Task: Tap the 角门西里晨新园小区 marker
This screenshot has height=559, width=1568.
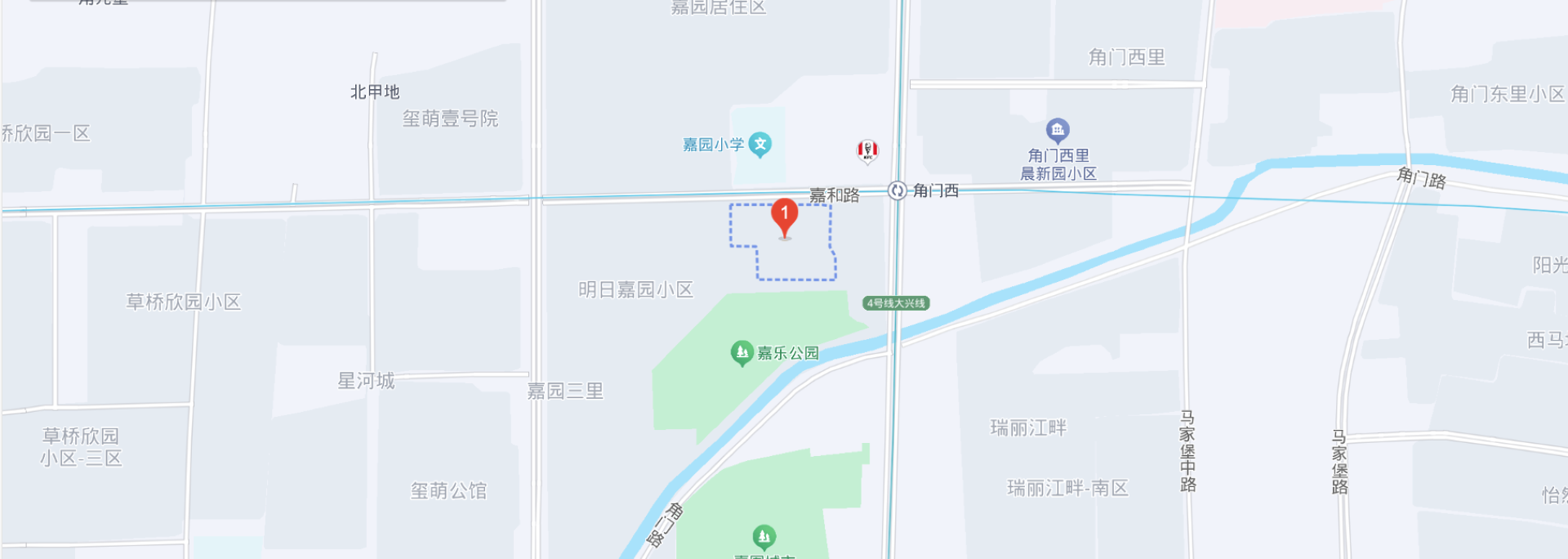Action: 1058,130
